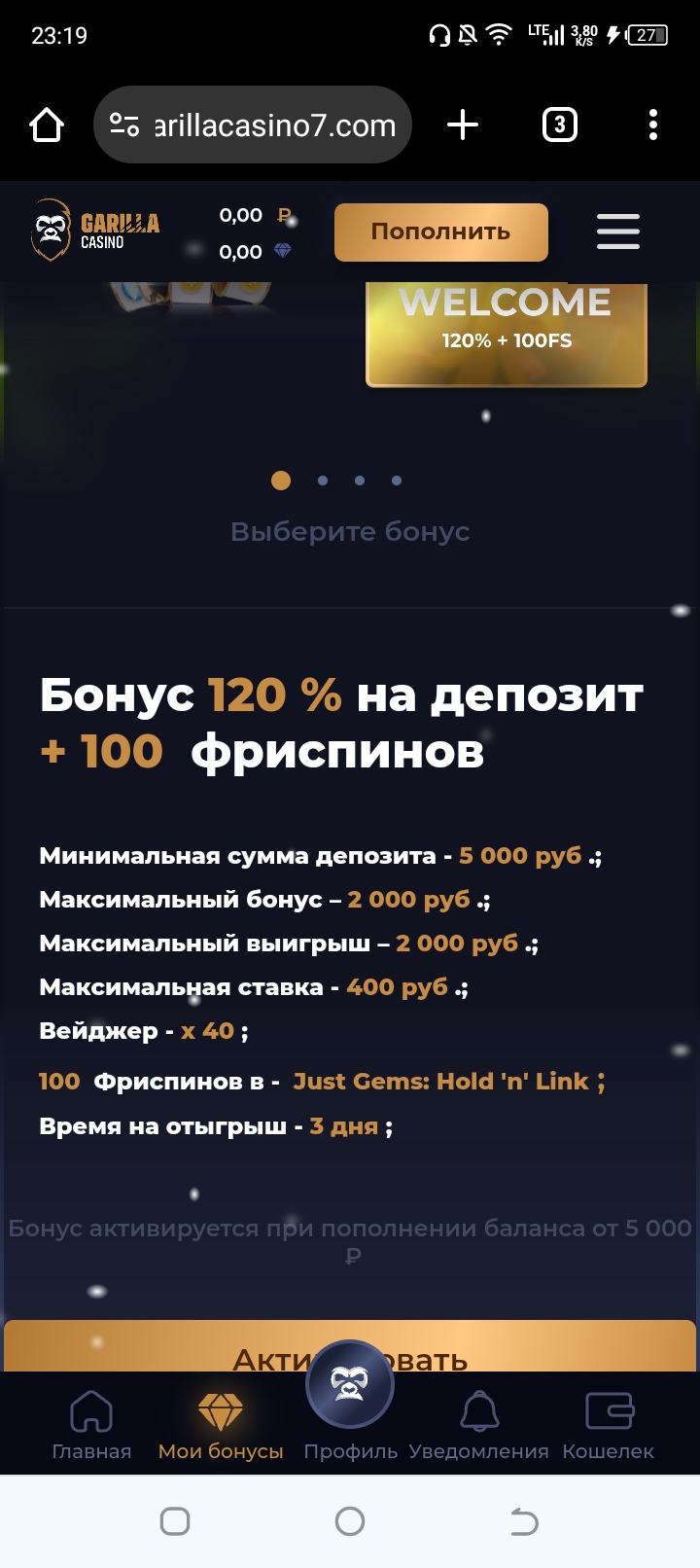Go to the Главная tab
The height and width of the screenshot is (1568, 700).
(91, 1425)
